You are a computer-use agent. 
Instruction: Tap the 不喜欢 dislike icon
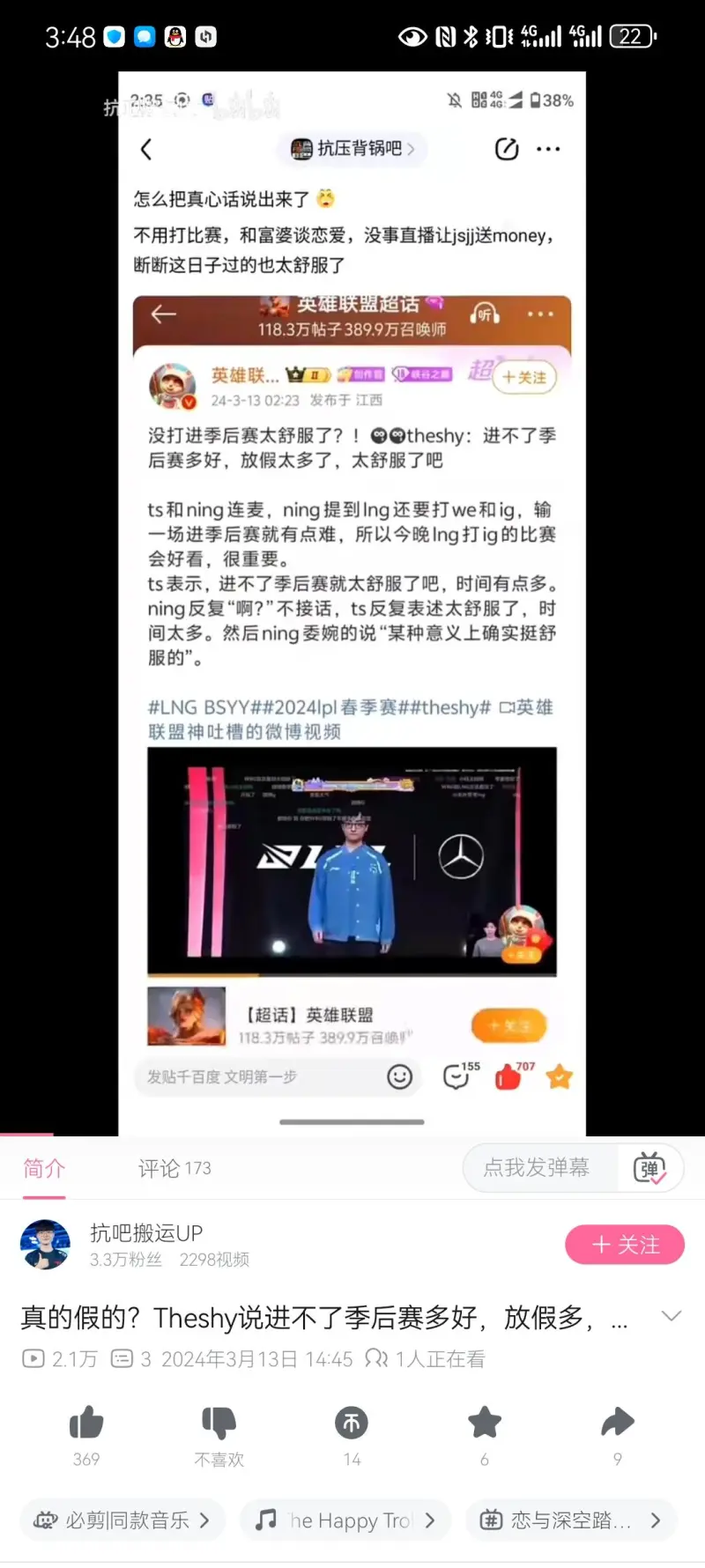[219, 1423]
